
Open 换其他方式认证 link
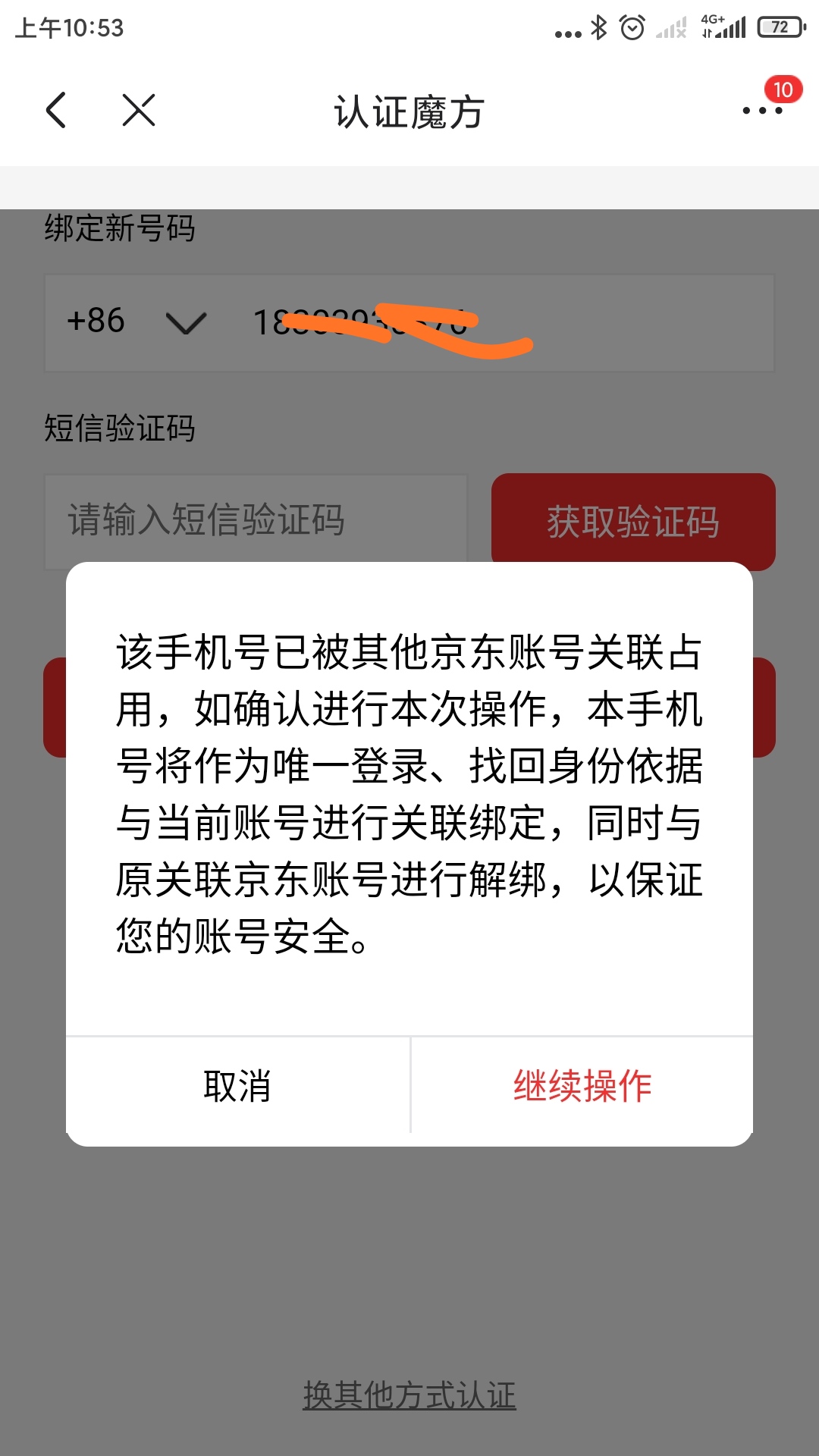pos(409,1395)
